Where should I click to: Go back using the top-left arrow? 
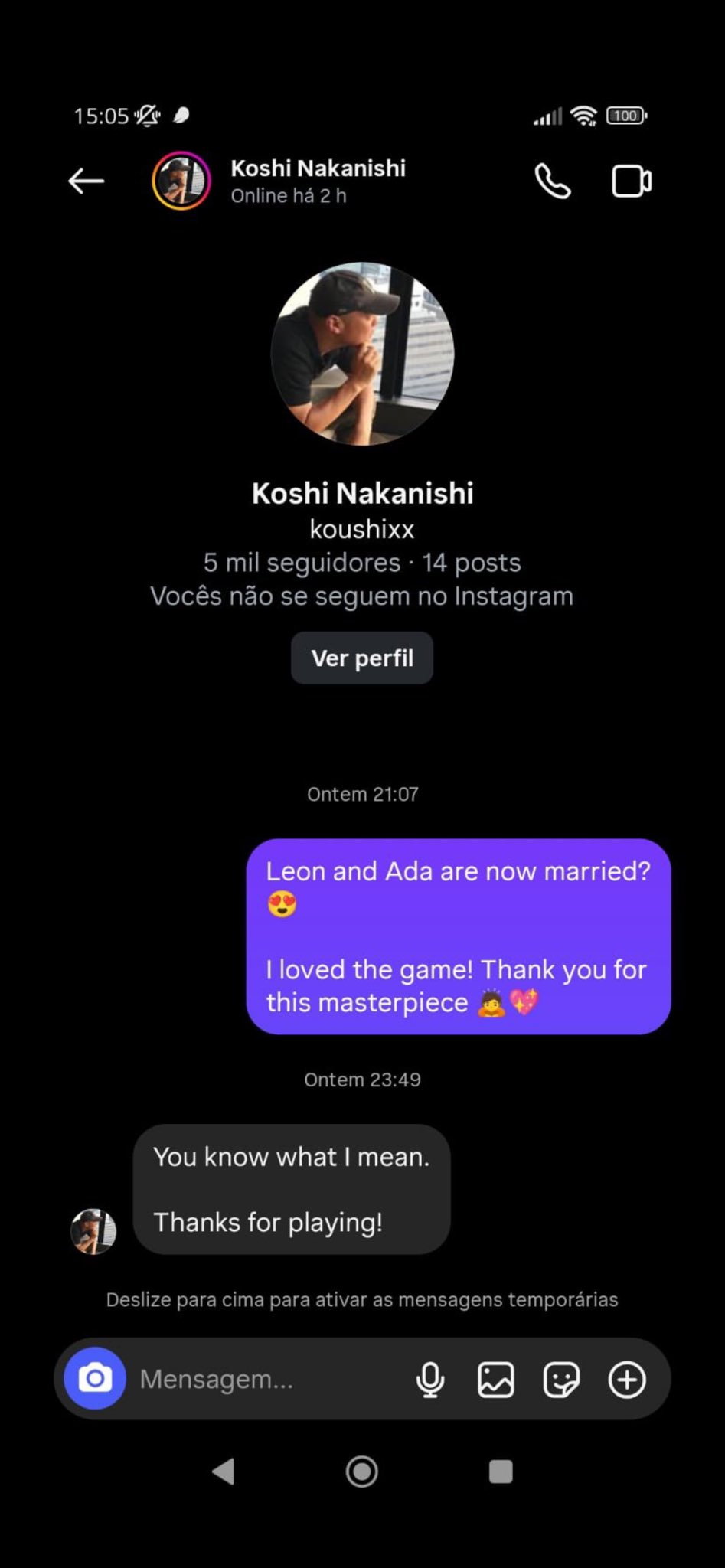86,181
